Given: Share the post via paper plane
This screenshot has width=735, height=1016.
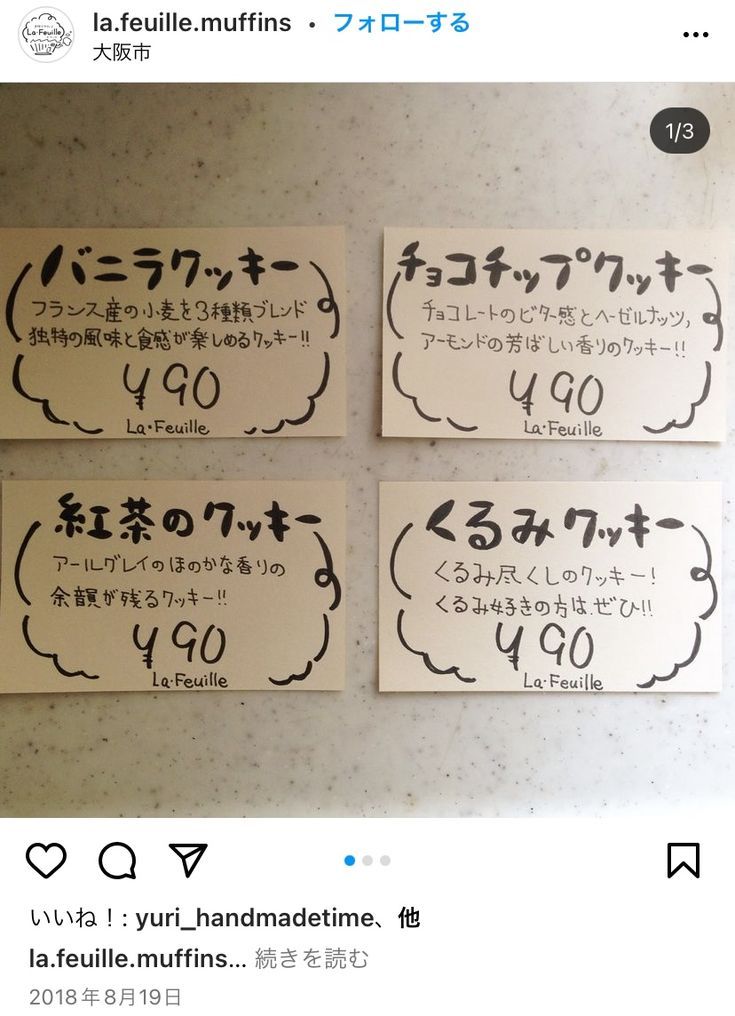Looking at the screenshot, I should tap(187, 860).
